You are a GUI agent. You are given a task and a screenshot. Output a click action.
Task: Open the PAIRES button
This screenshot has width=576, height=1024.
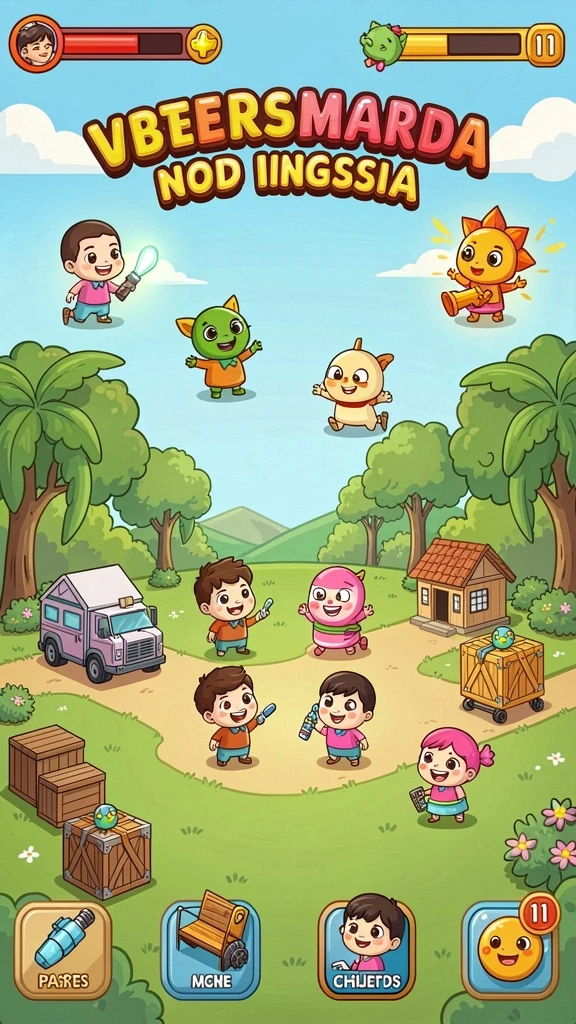63,949
